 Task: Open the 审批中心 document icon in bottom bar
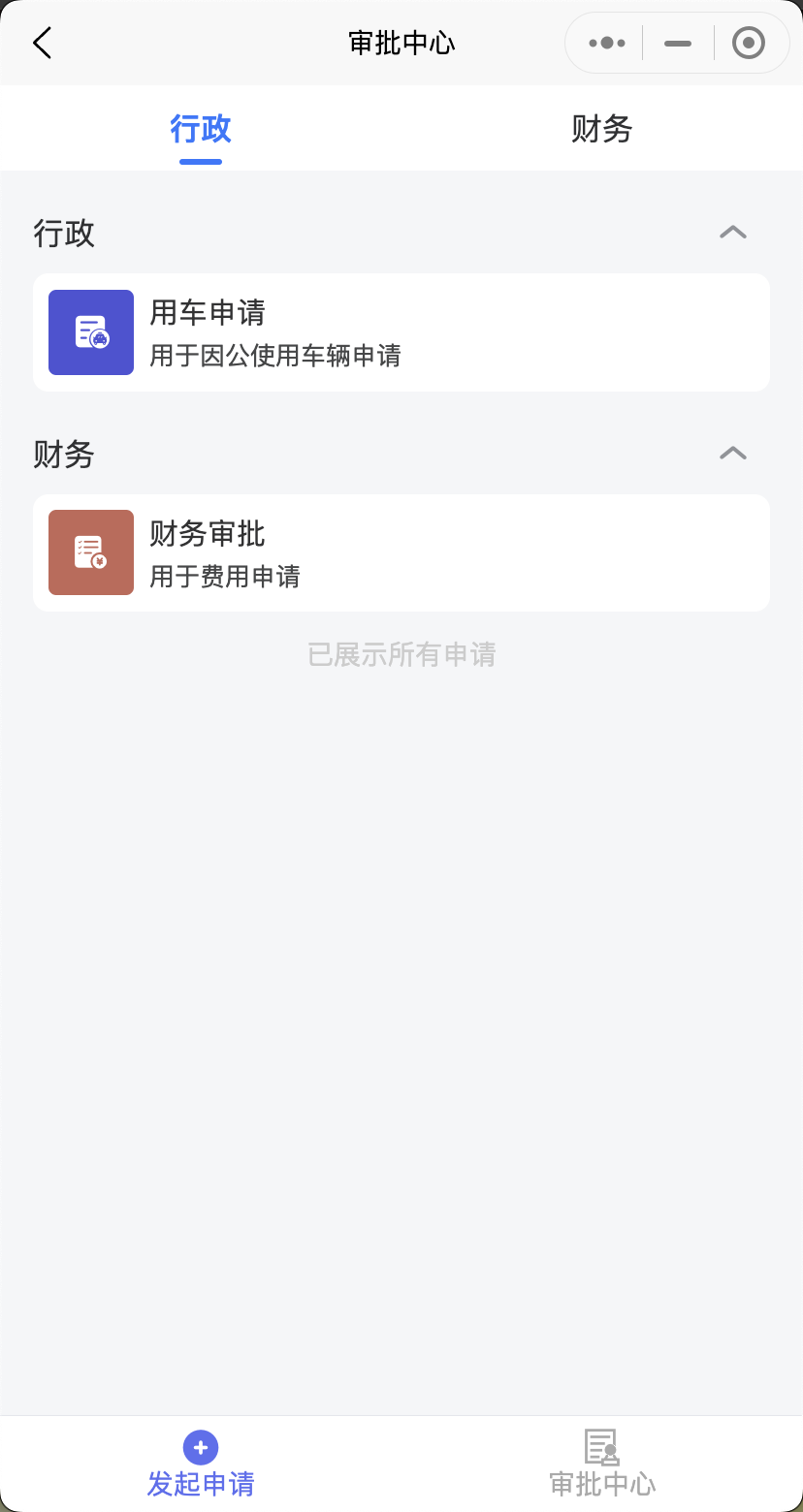click(602, 1447)
